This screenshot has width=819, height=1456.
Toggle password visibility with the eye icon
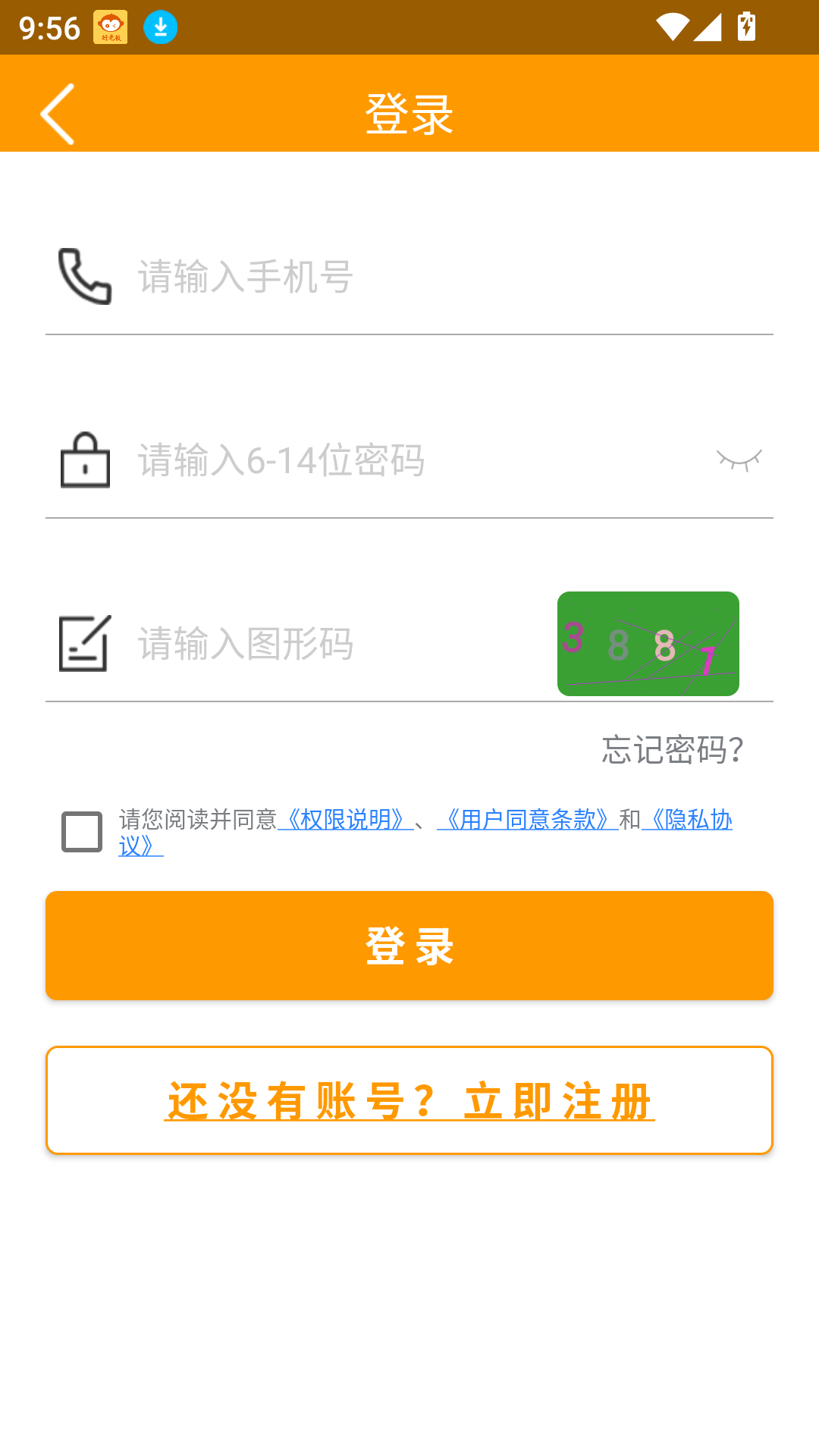(x=741, y=460)
